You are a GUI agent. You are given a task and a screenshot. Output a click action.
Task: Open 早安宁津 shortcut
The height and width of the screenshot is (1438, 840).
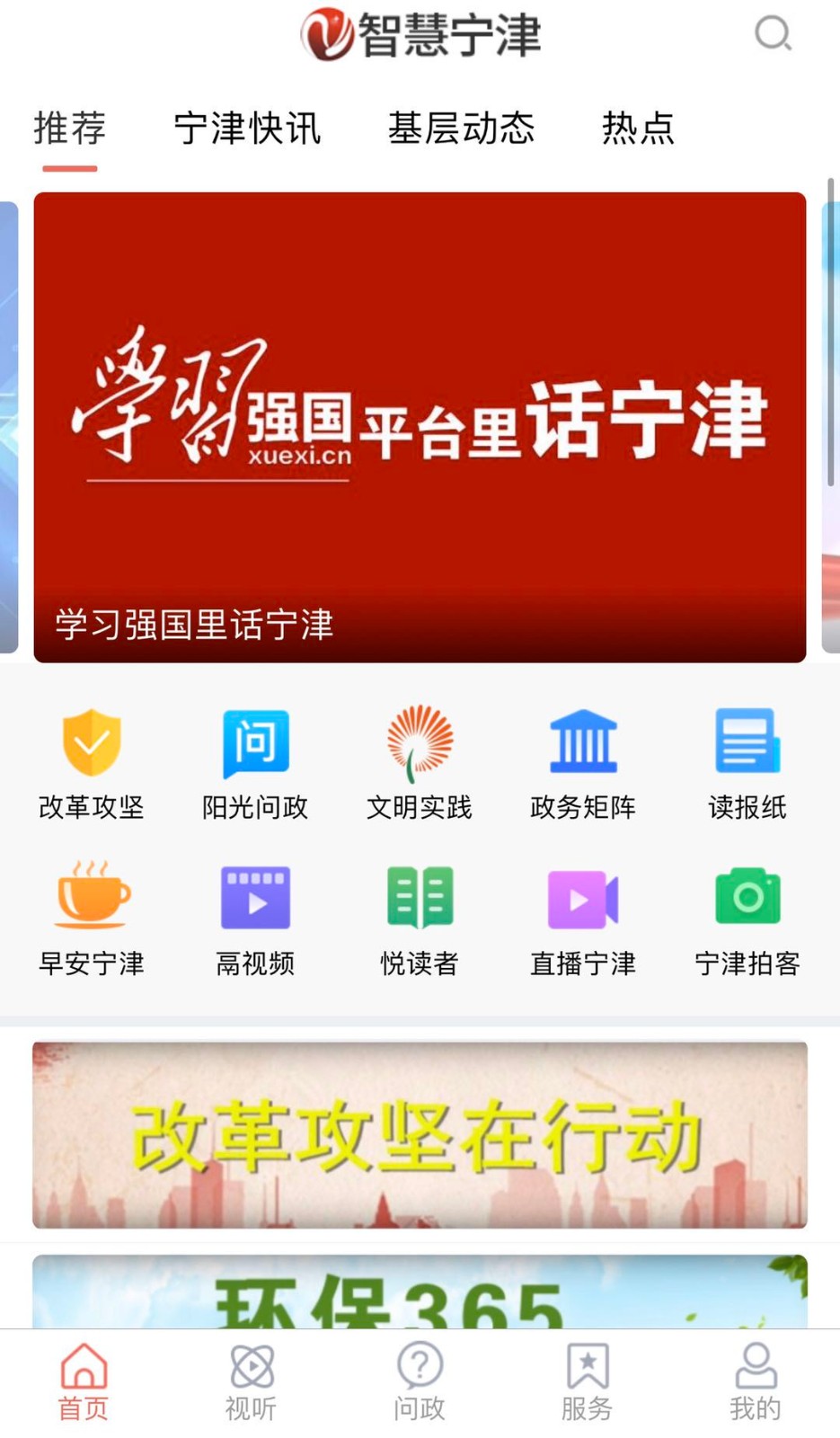[x=92, y=919]
